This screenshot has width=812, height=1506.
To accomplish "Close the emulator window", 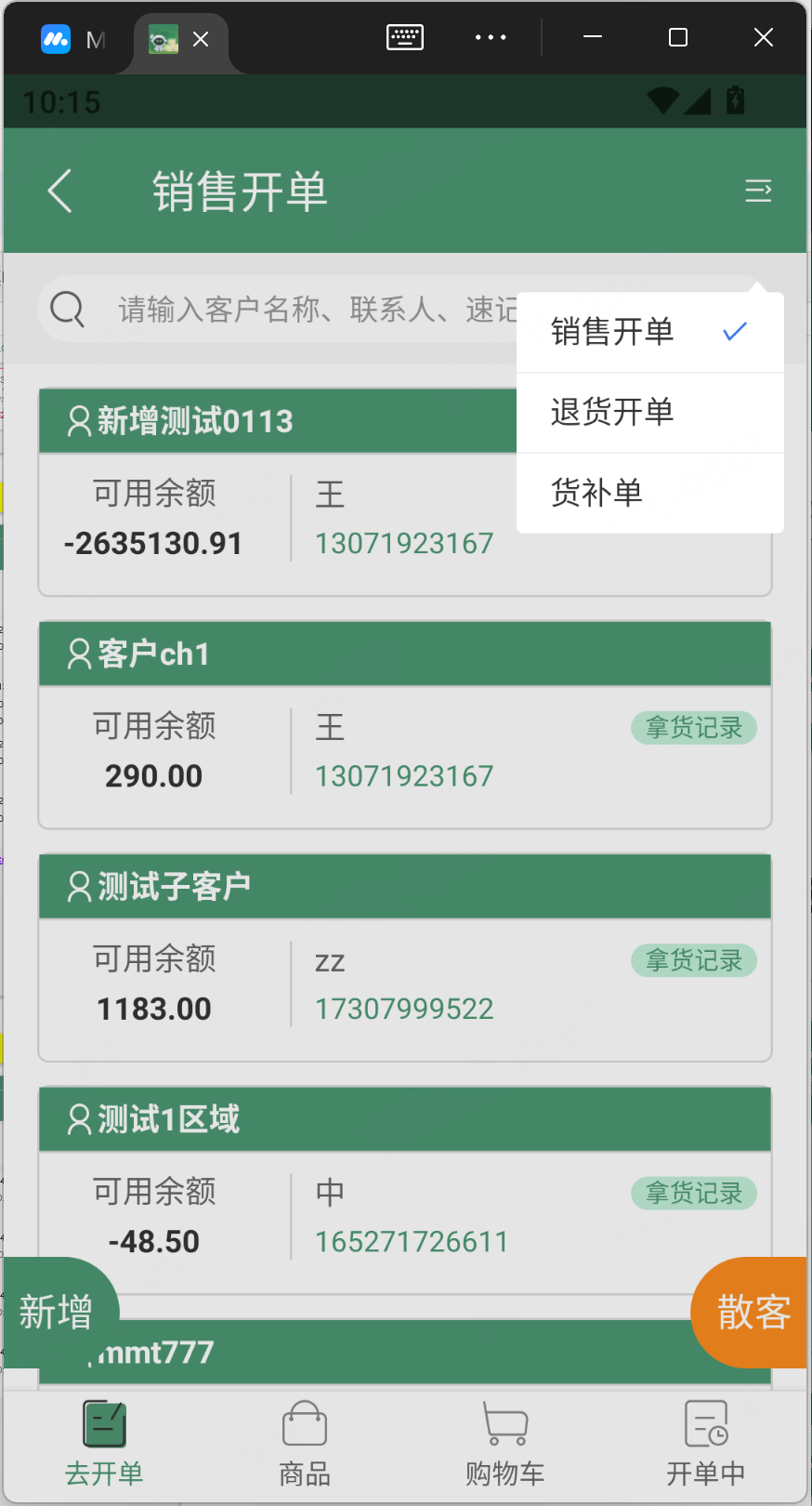I will tap(763, 37).
